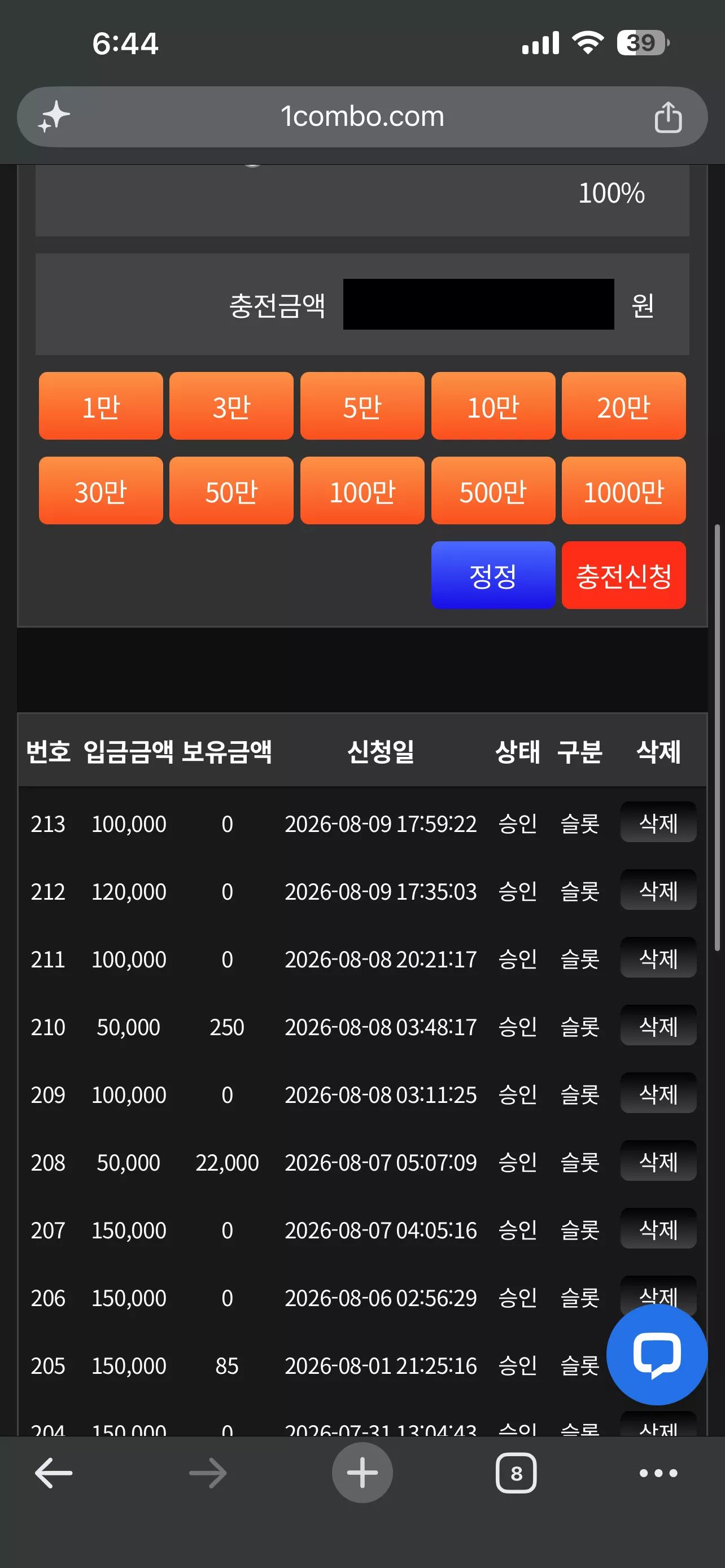Open the tab switcher showing 8 tabs
The image size is (725, 1568).
pyautogui.click(x=516, y=1473)
